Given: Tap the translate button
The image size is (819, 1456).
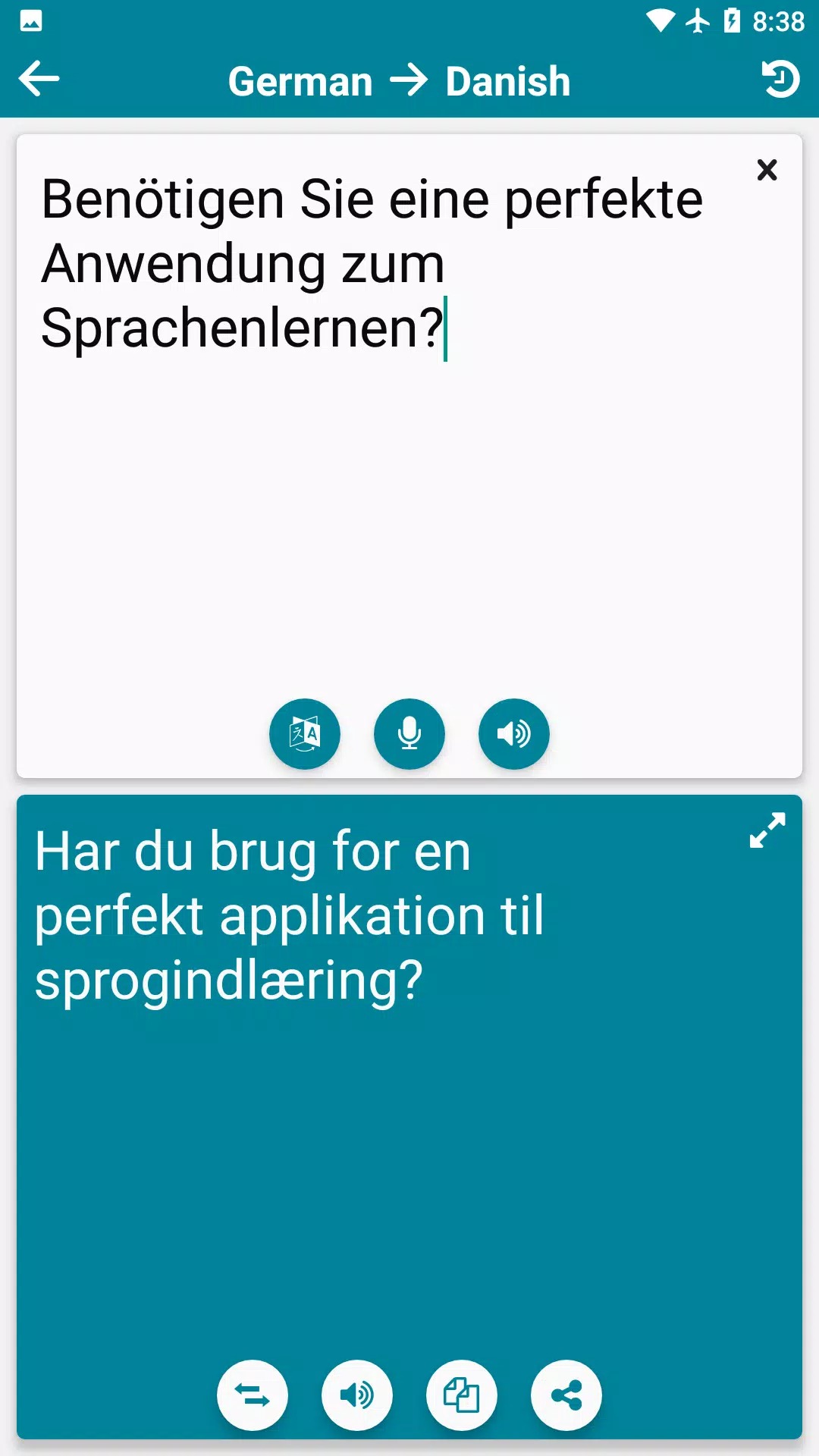Looking at the screenshot, I should (305, 733).
